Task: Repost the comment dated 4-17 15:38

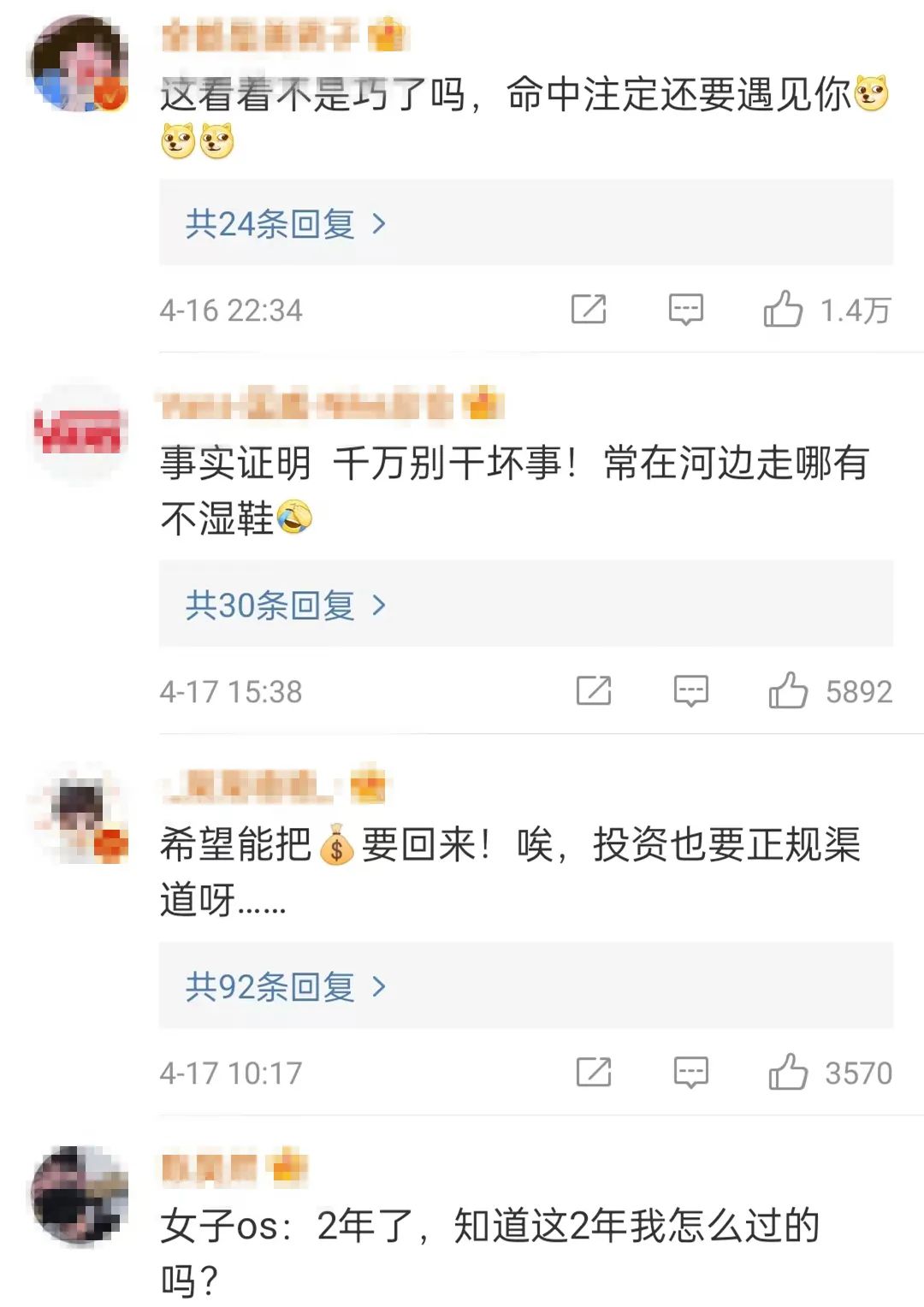Action: coord(594,691)
